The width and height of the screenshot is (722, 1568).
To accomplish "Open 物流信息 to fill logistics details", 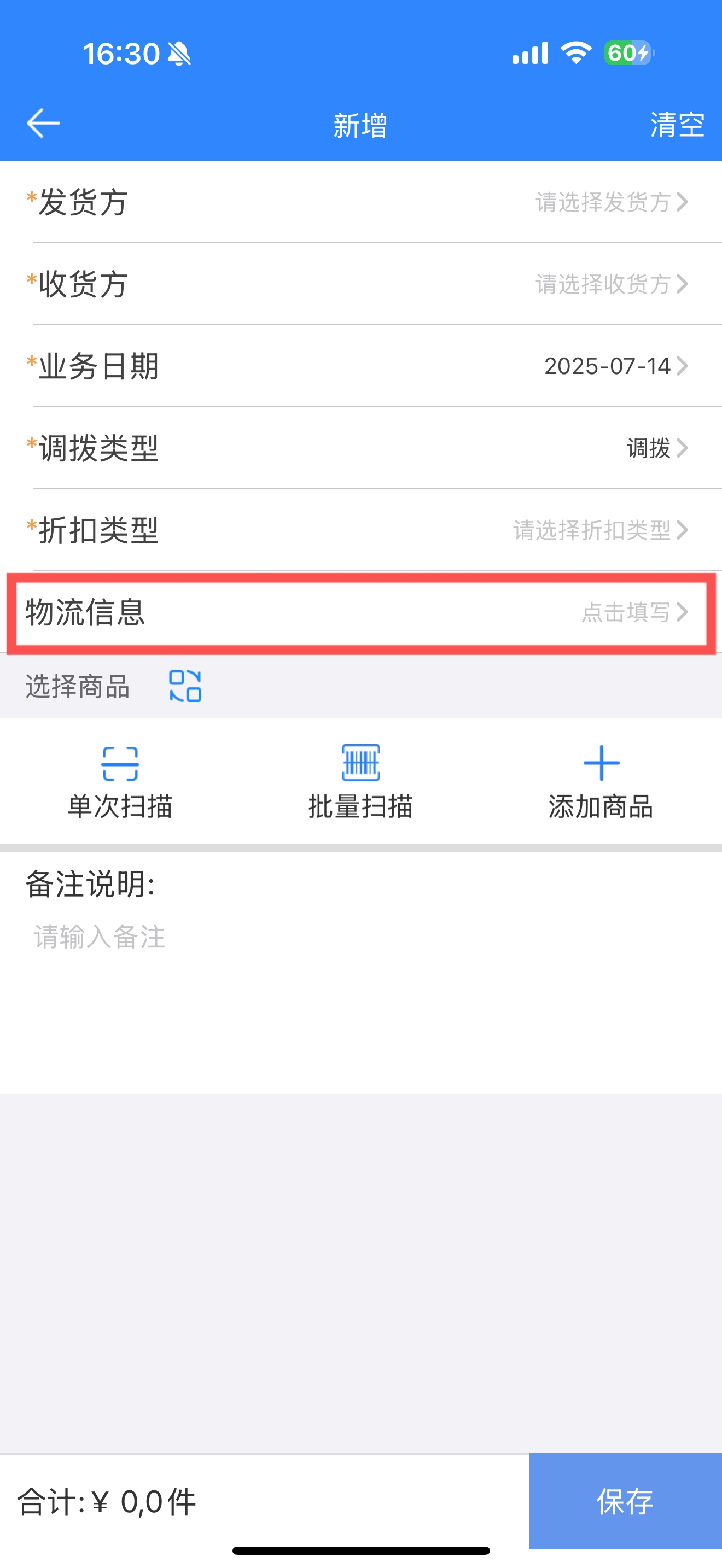I will (361, 612).
